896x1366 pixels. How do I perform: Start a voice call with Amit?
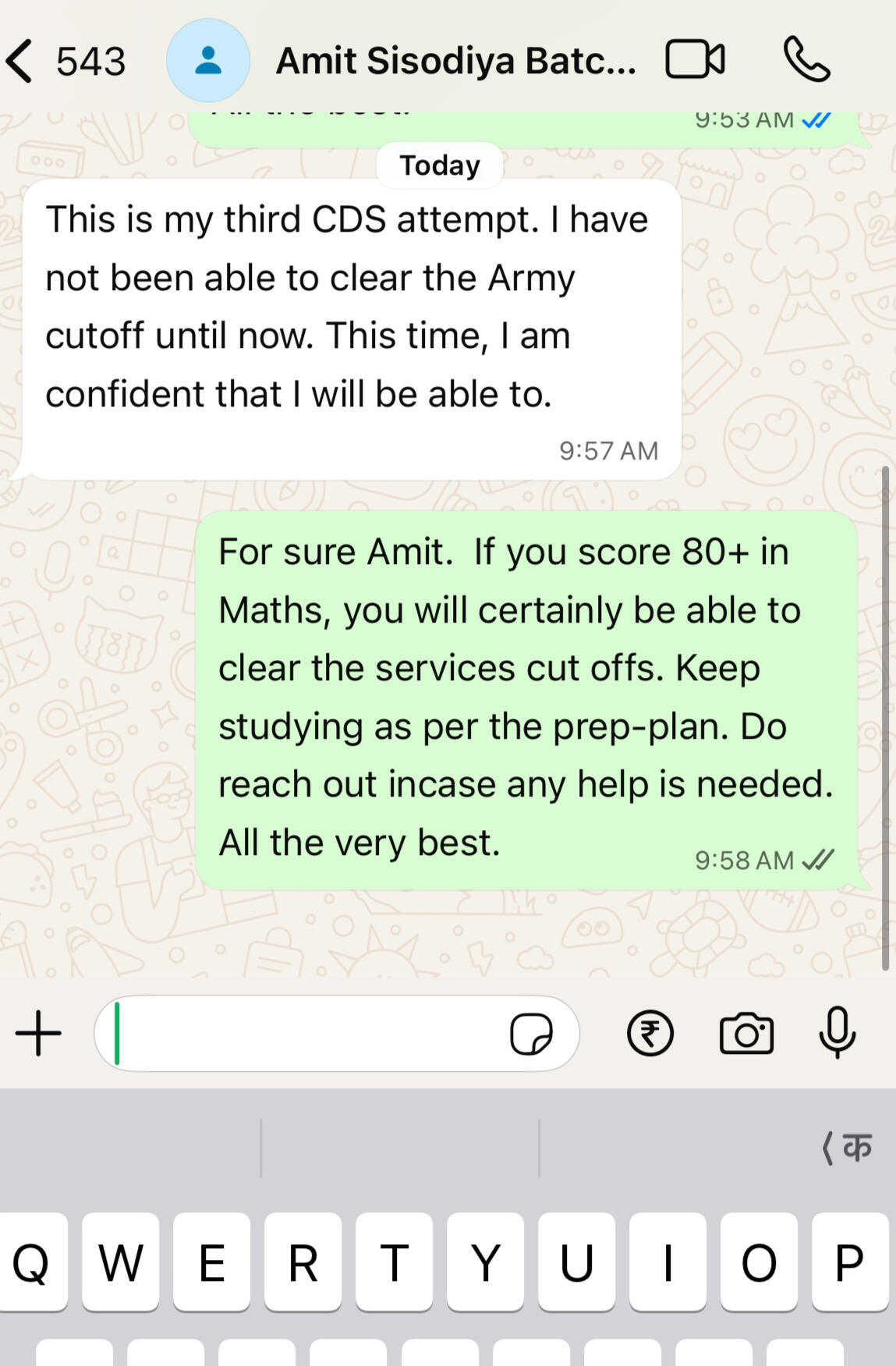806,60
